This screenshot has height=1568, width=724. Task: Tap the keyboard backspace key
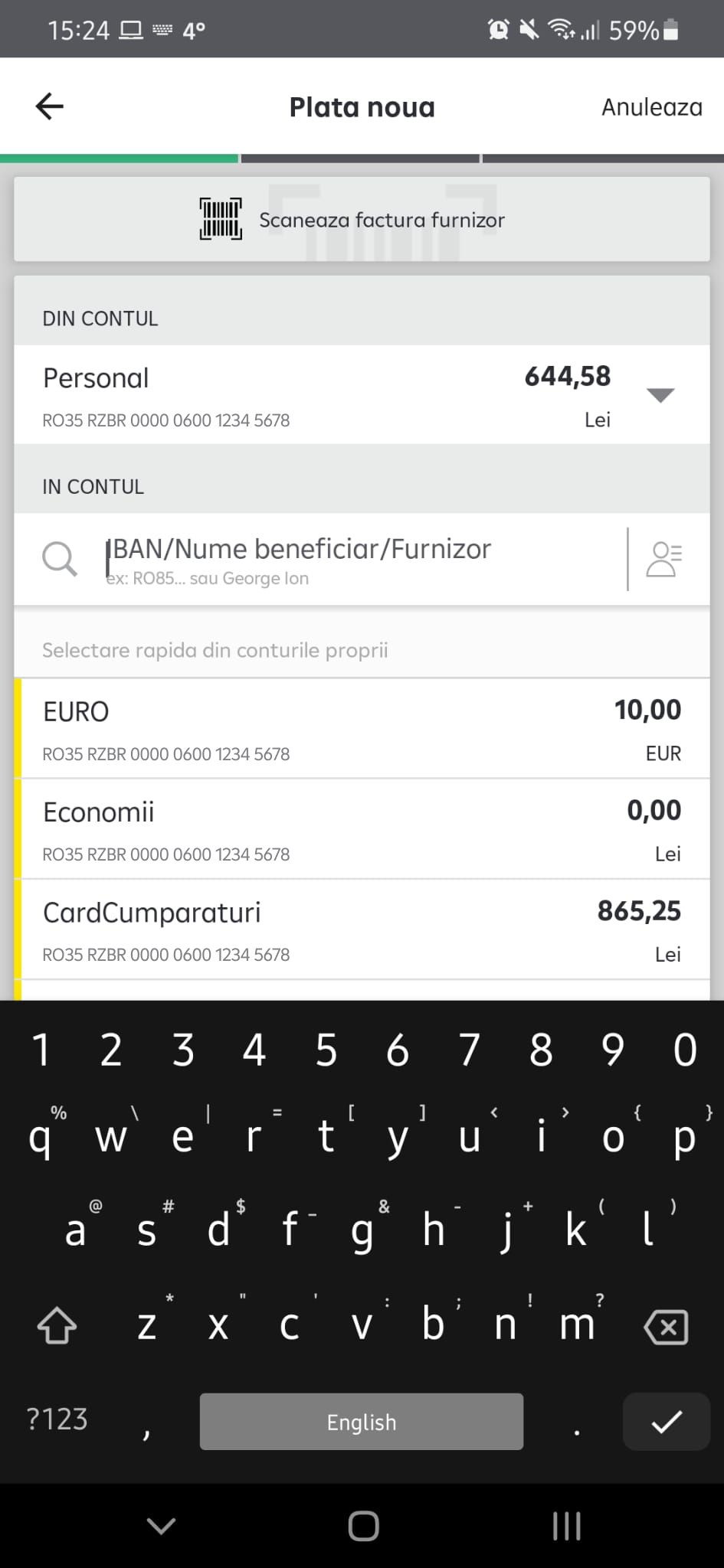pos(666,1326)
